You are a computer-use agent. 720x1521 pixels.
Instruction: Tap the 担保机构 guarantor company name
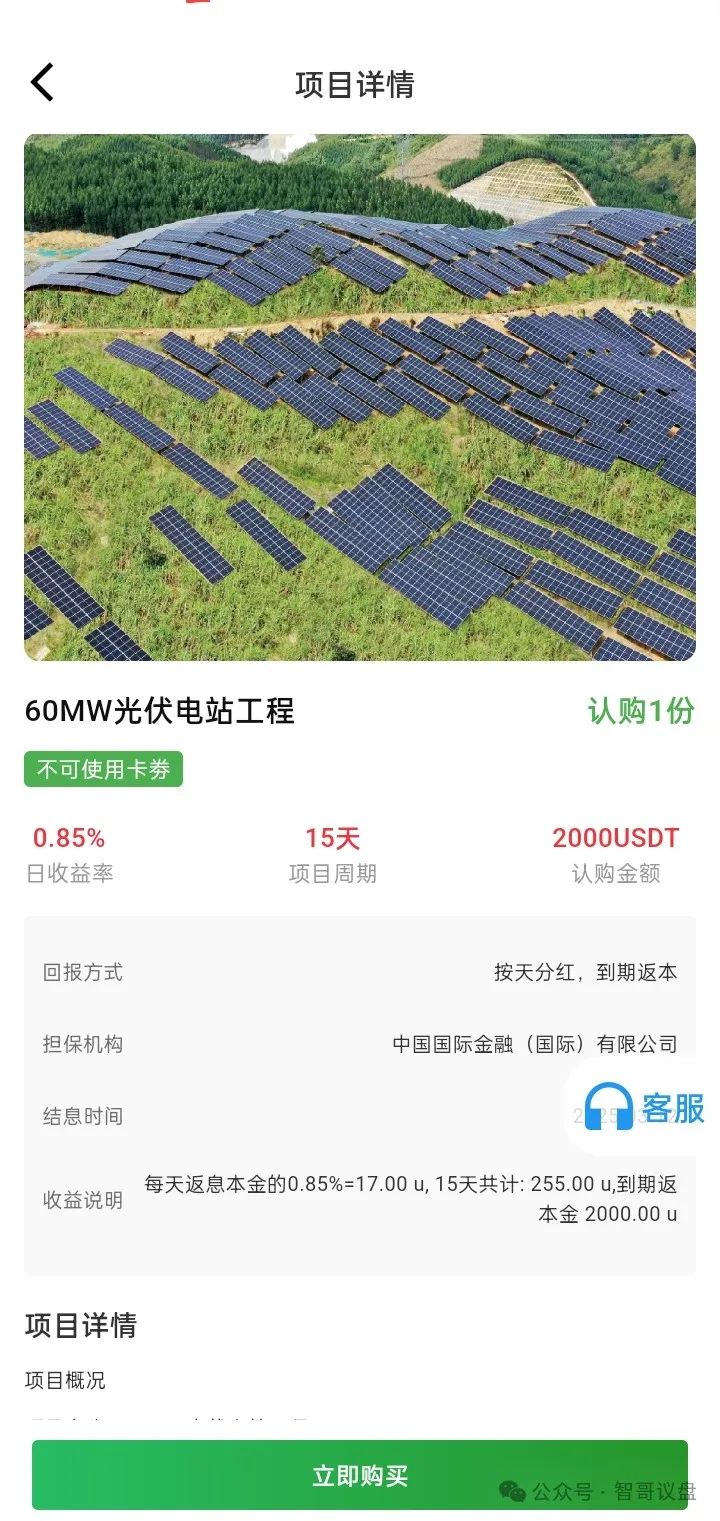[x=535, y=1044]
